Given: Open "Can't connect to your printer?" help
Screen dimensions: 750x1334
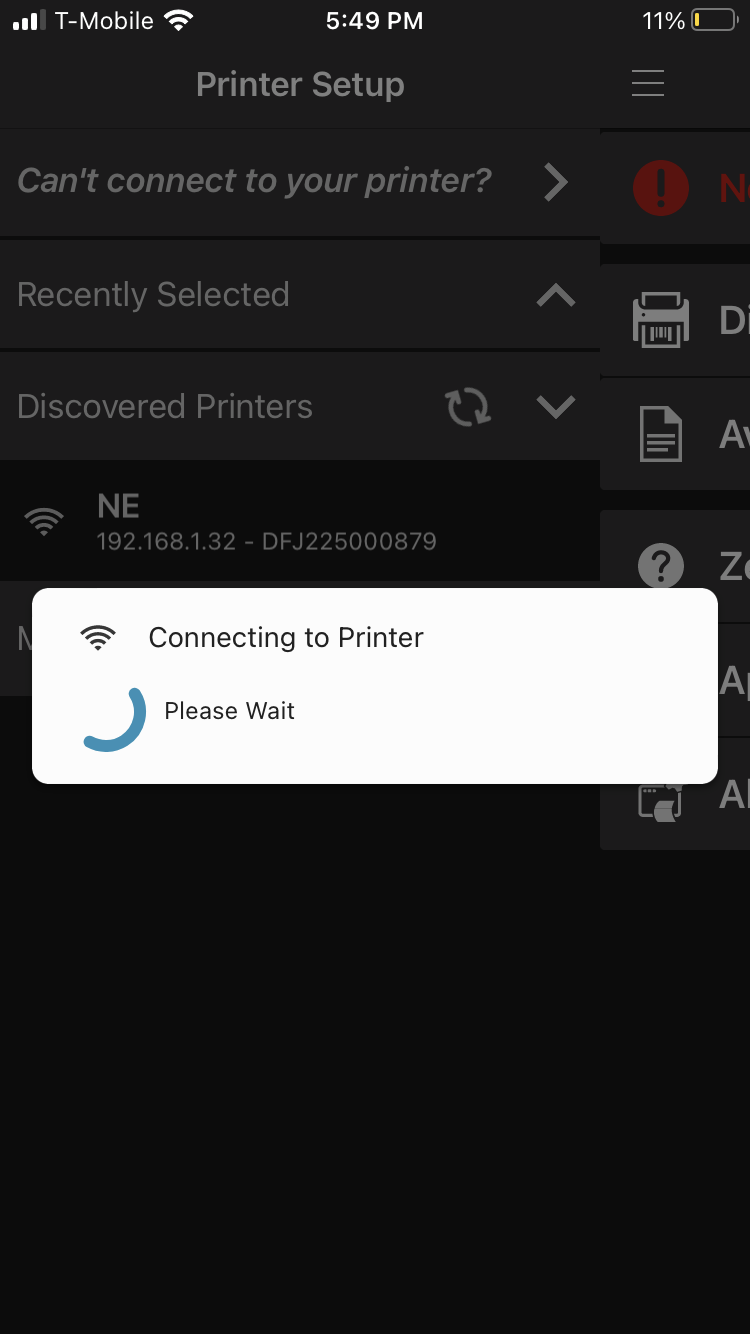Looking at the screenshot, I should coord(300,182).
